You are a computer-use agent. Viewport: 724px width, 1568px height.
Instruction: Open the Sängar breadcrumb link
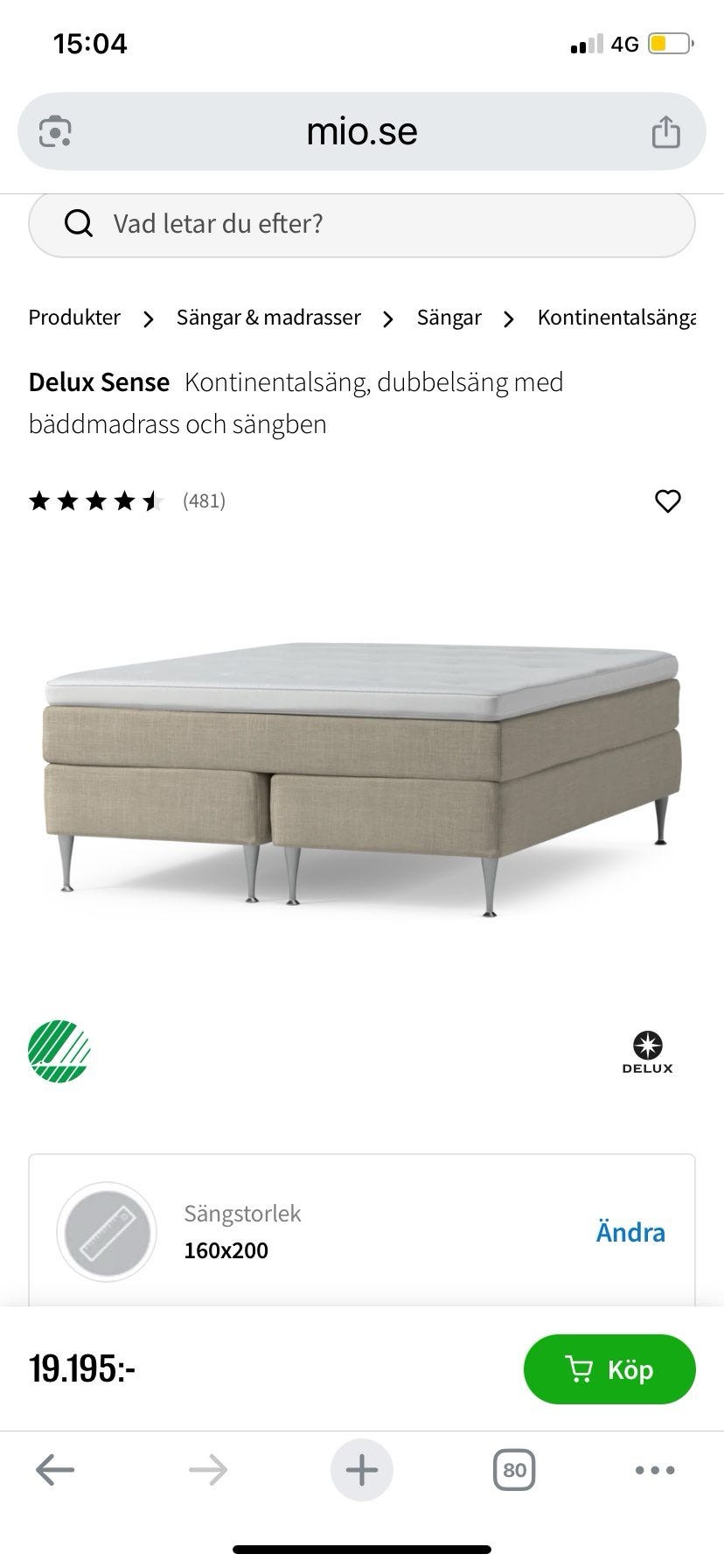(x=449, y=318)
